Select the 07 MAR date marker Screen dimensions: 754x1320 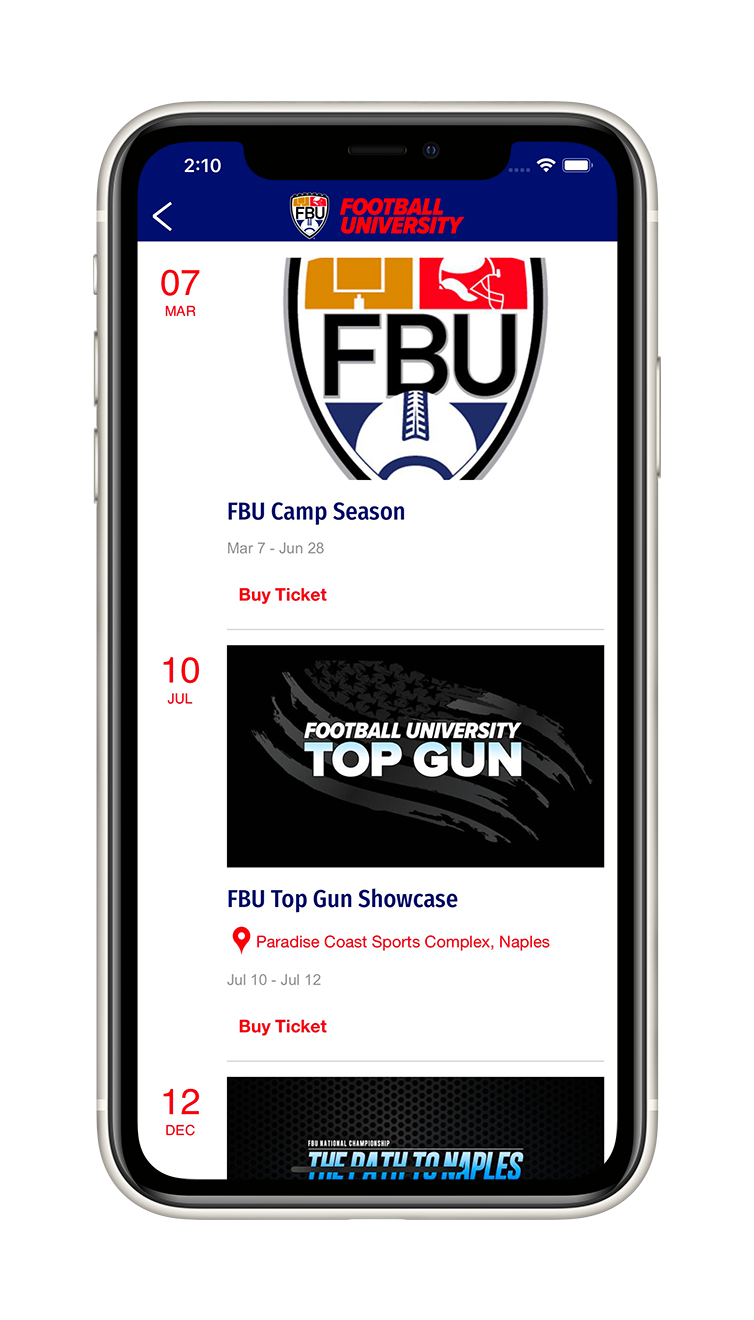click(179, 293)
